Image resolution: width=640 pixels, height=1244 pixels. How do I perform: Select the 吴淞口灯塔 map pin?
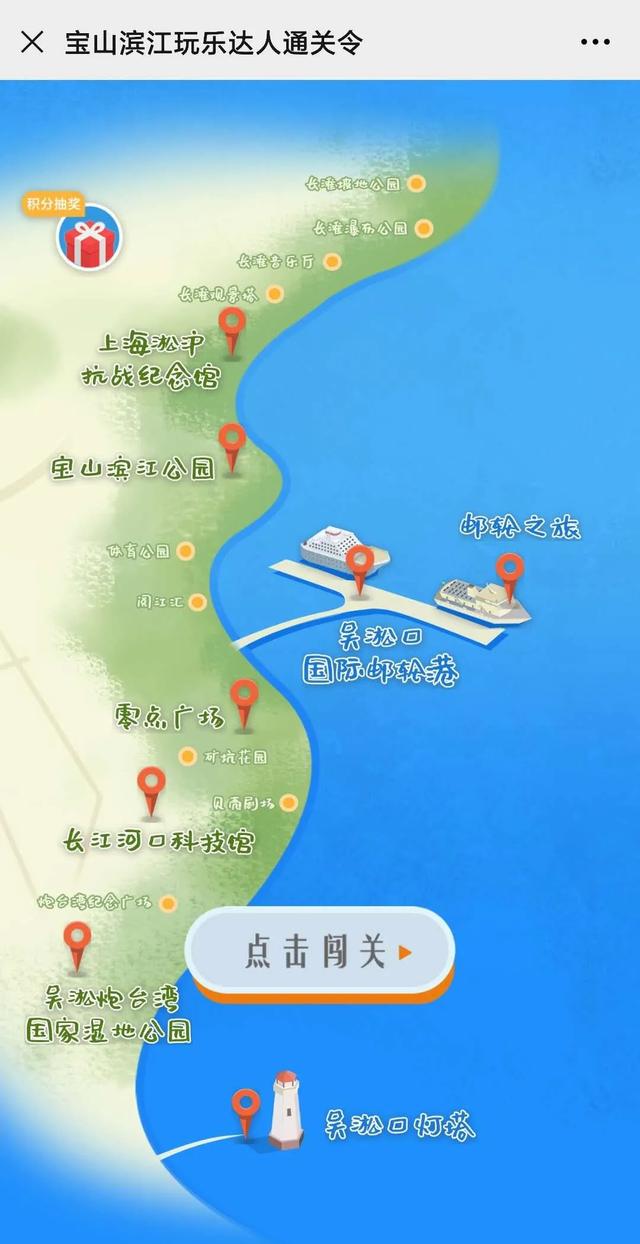[x=246, y=1108]
